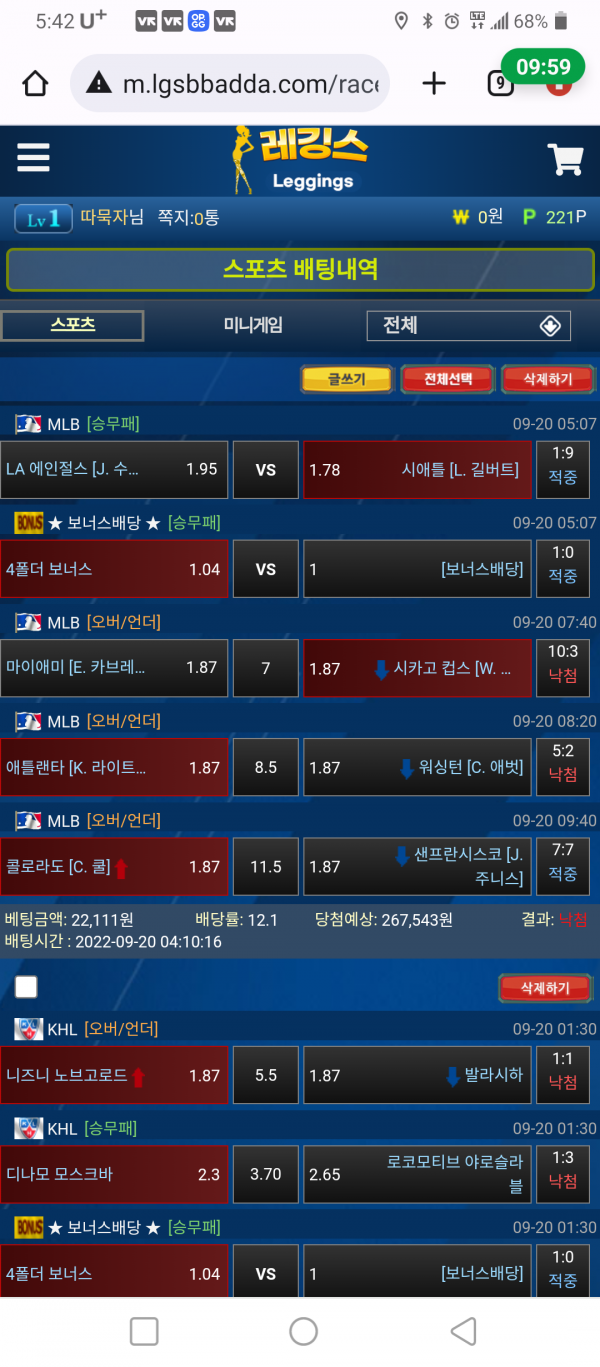
Task: Tap the address bar URL
Action: coord(250,84)
